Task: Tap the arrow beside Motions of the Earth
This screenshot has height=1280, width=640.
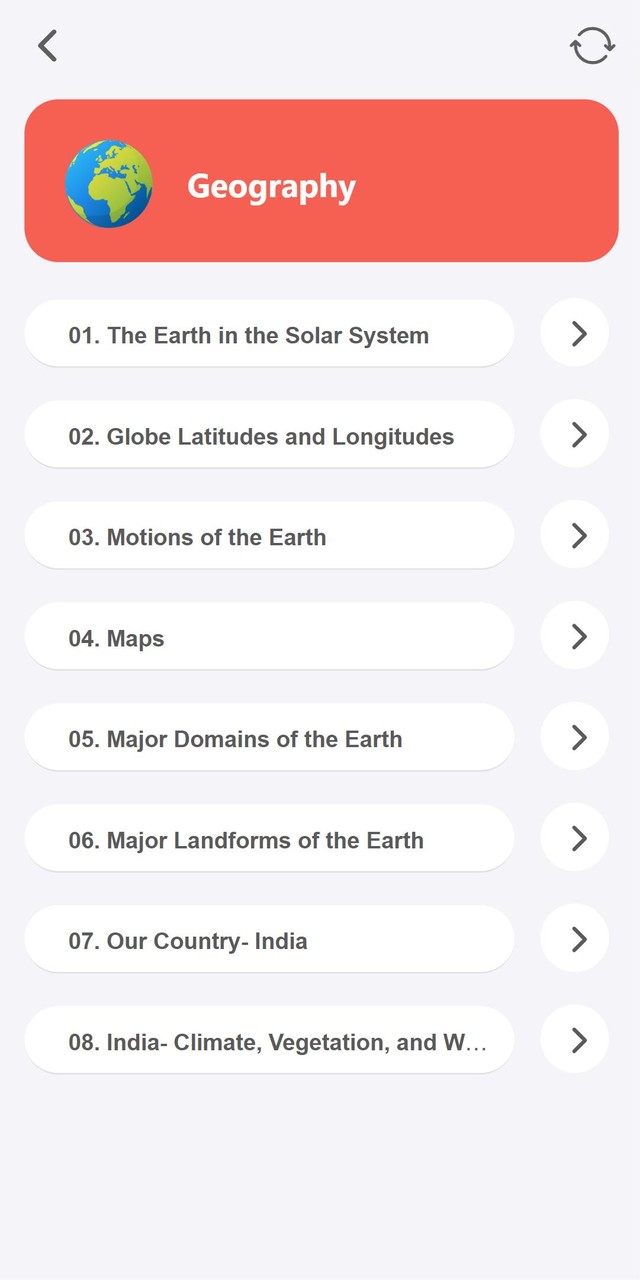Action: click(575, 535)
